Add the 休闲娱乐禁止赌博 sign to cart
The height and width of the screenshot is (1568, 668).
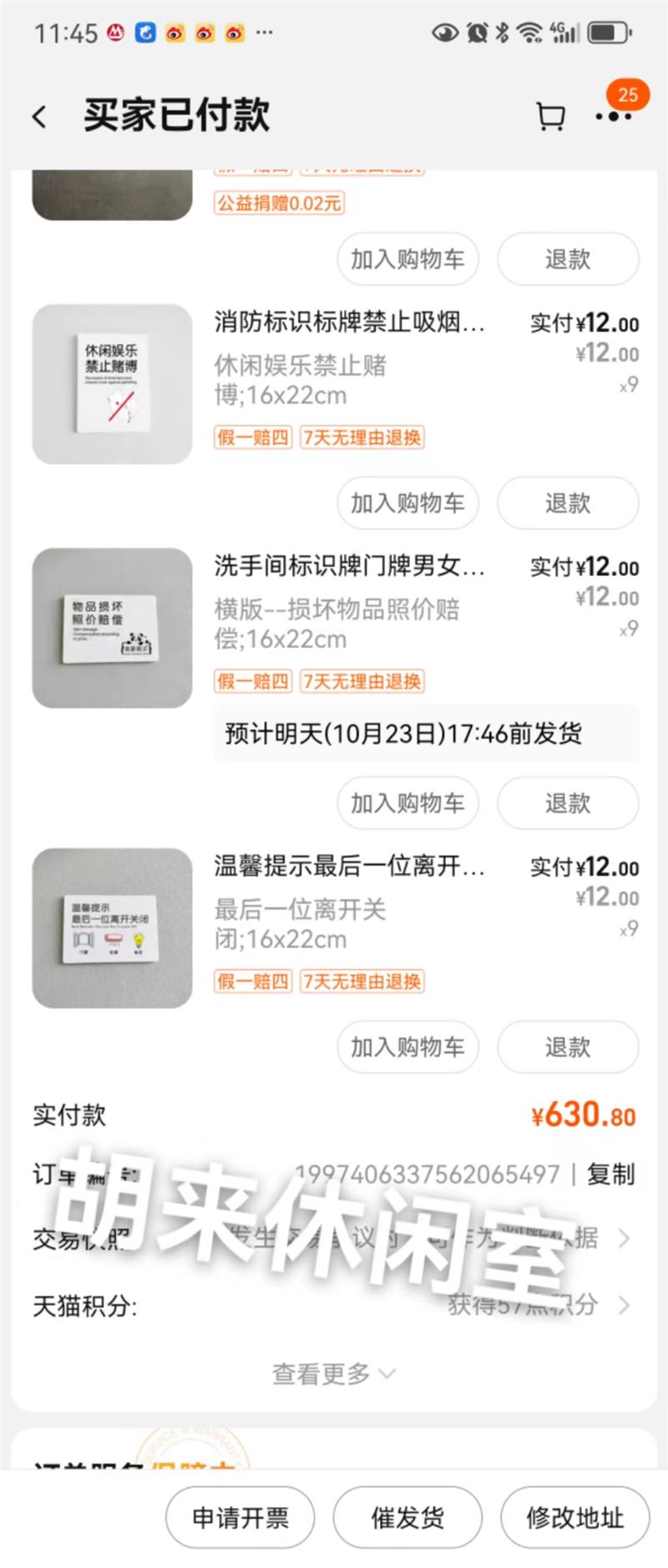point(407,503)
